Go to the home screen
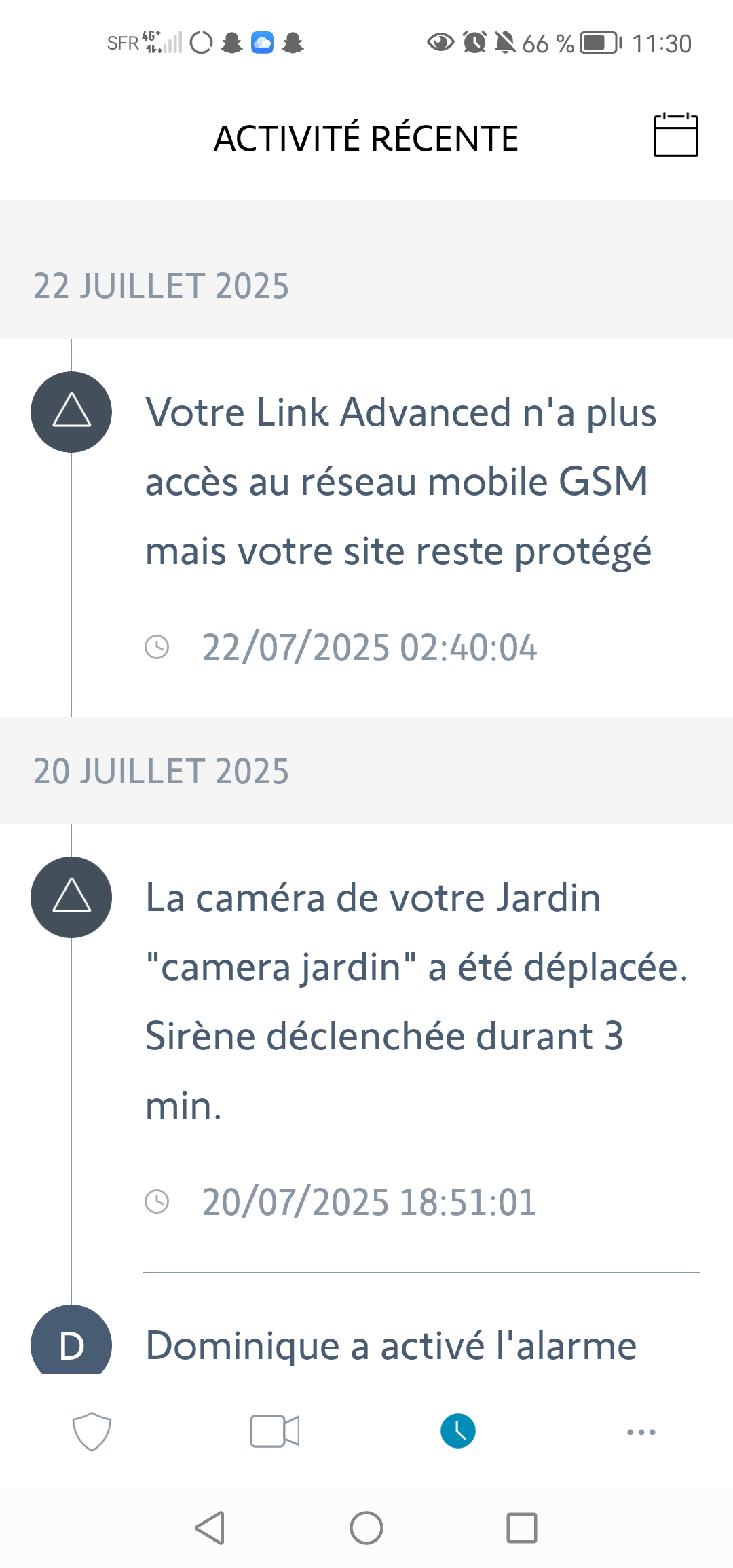The image size is (733, 1568). (366, 1528)
